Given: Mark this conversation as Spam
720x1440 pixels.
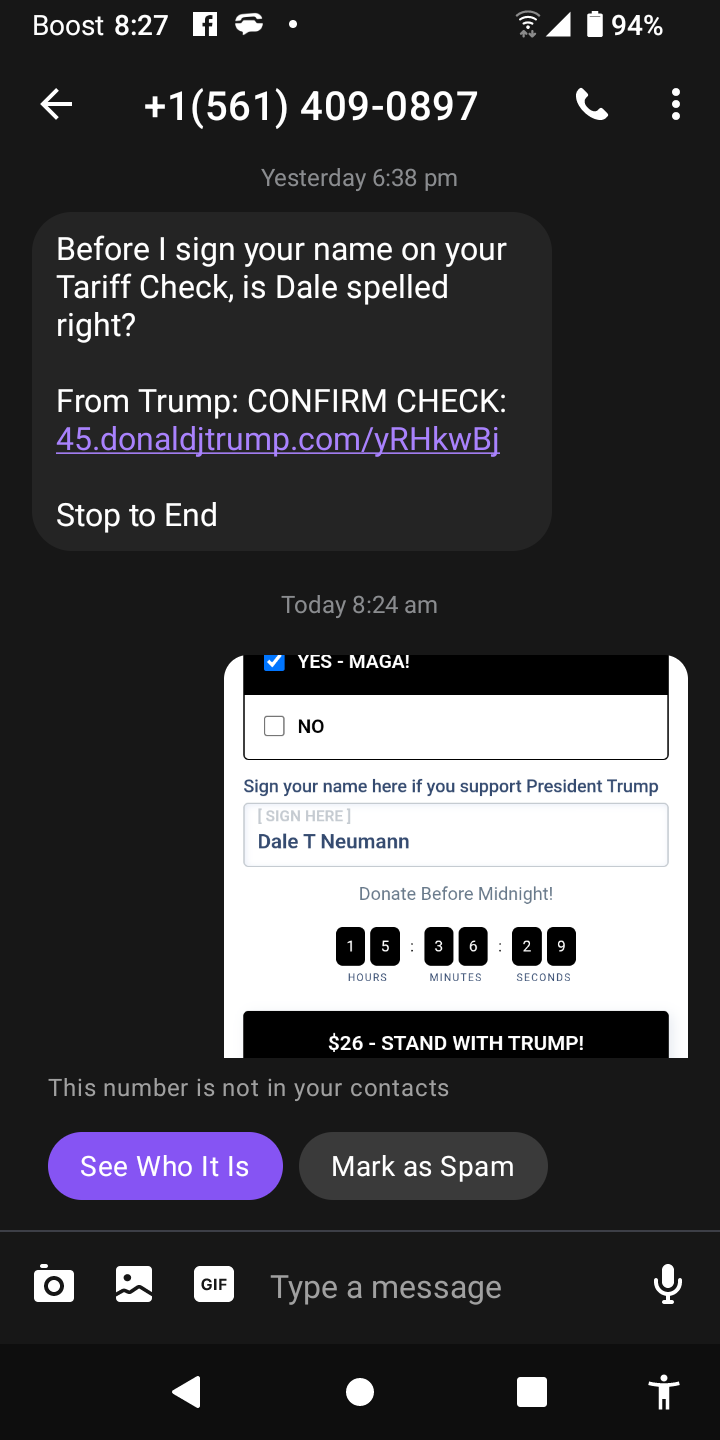Looking at the screenshot, I should [423, 1166].
